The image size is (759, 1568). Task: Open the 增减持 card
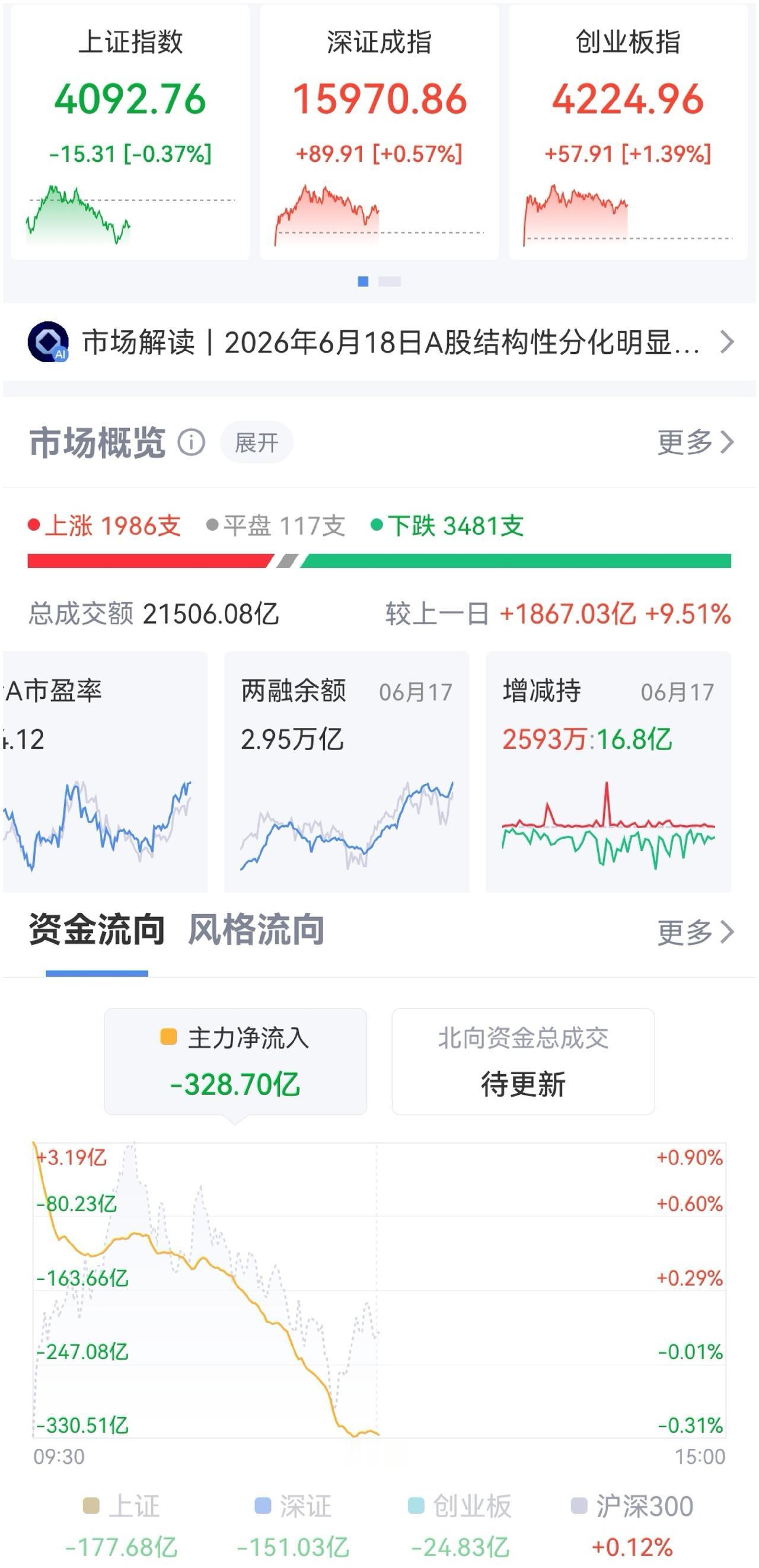point(608,772)
